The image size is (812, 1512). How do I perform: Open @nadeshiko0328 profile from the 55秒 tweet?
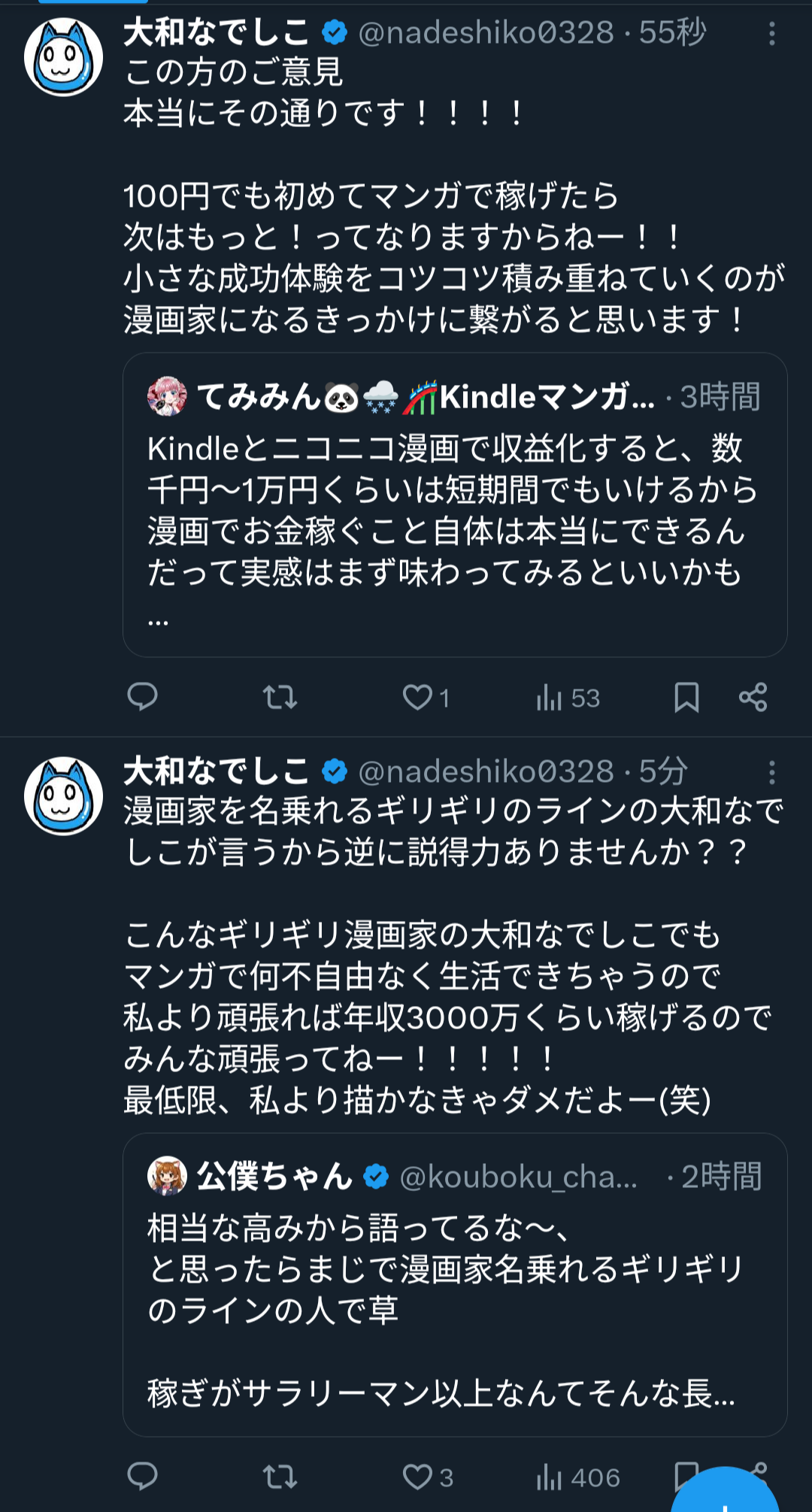pyautogui.click(x=486, y=33)
